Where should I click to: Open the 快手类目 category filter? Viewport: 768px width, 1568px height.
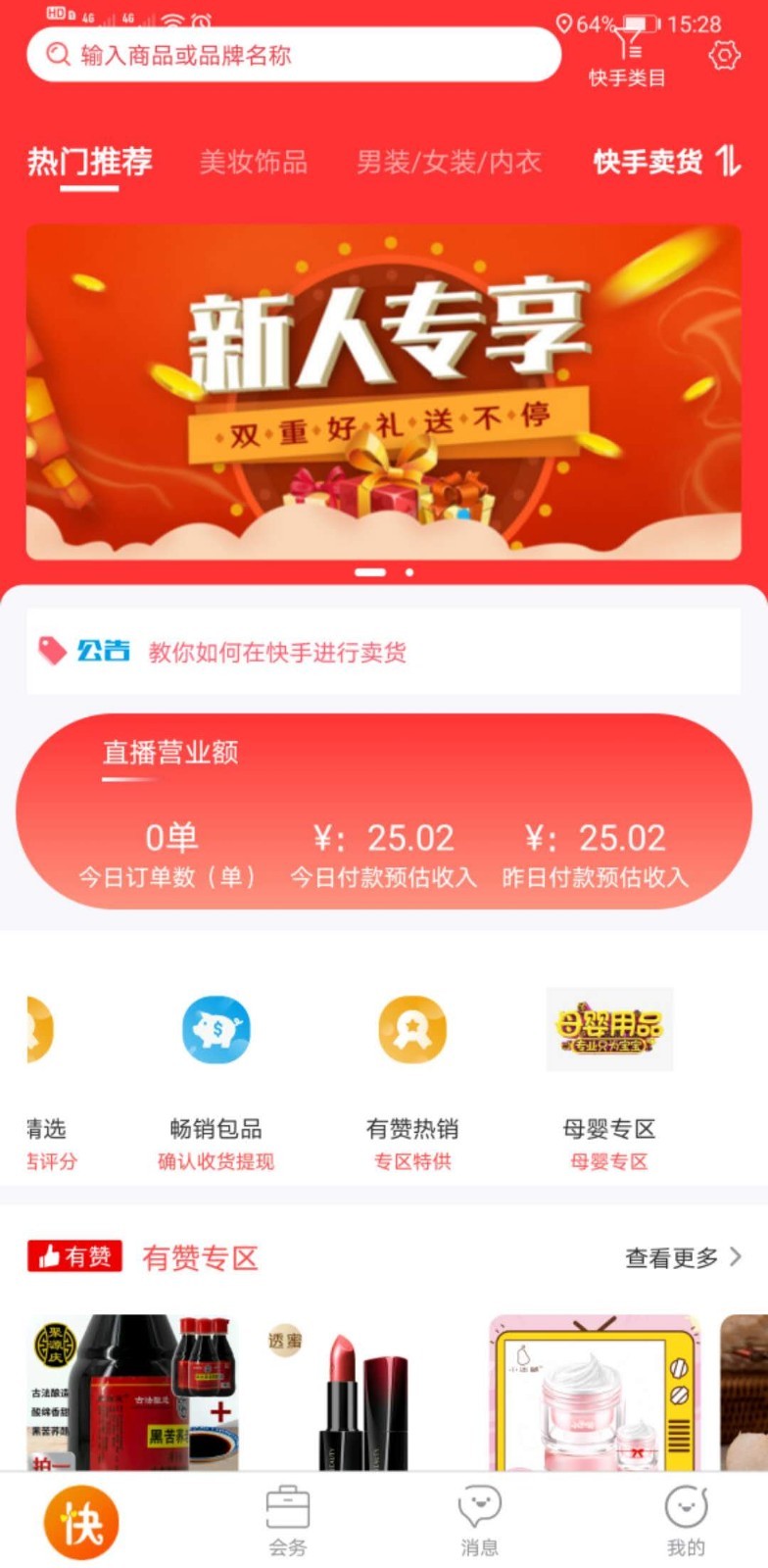627,59
